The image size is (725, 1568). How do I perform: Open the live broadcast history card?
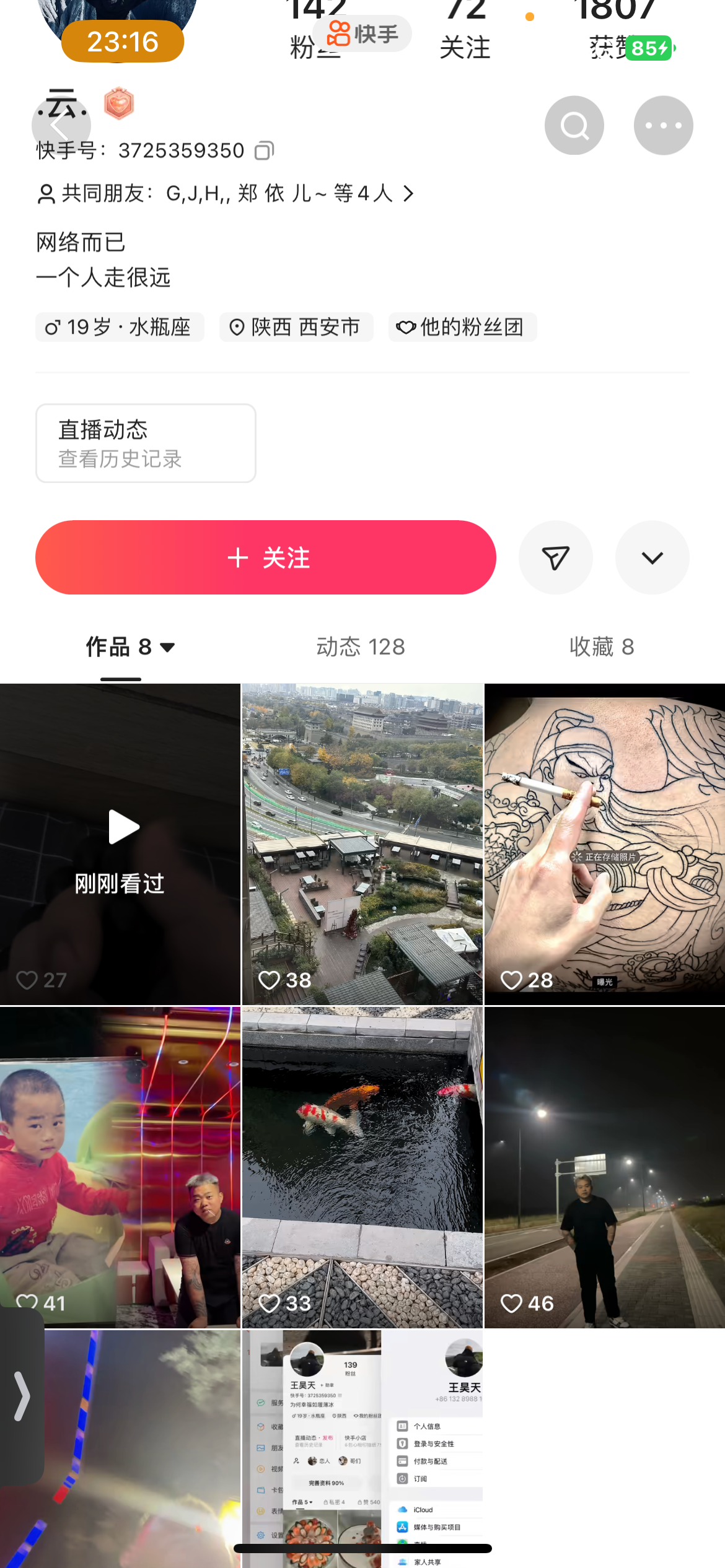[146, 443]
